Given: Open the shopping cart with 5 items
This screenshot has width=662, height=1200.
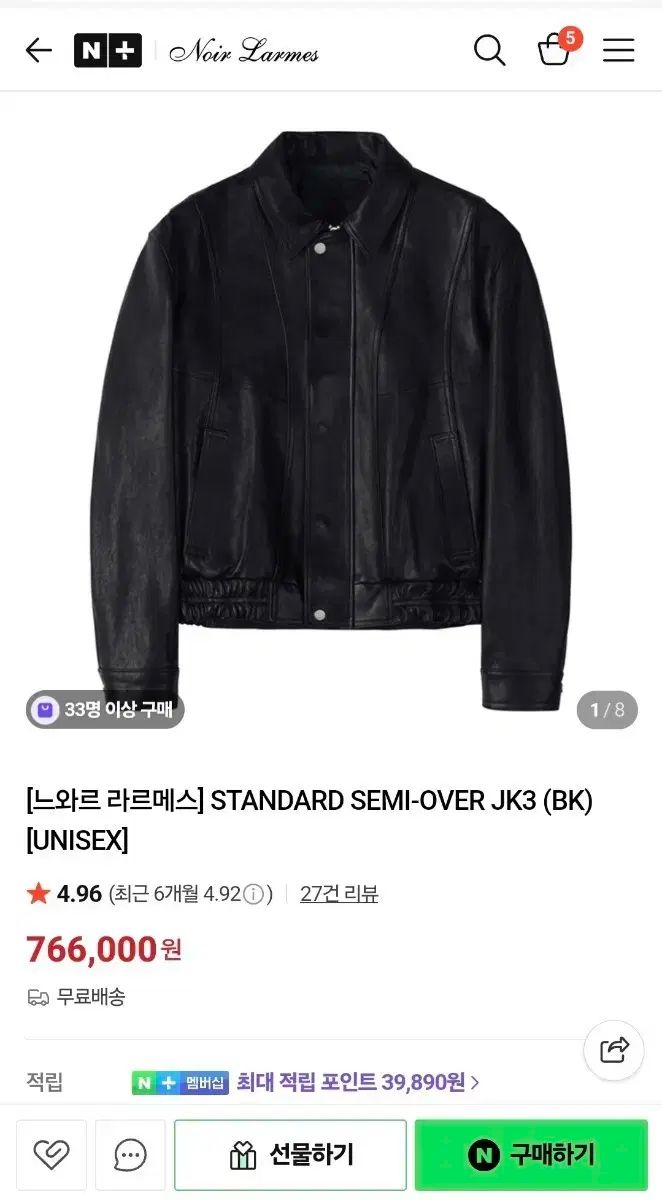Looking at the screenshot, I should pyautogui.click(x=555, y=49).
